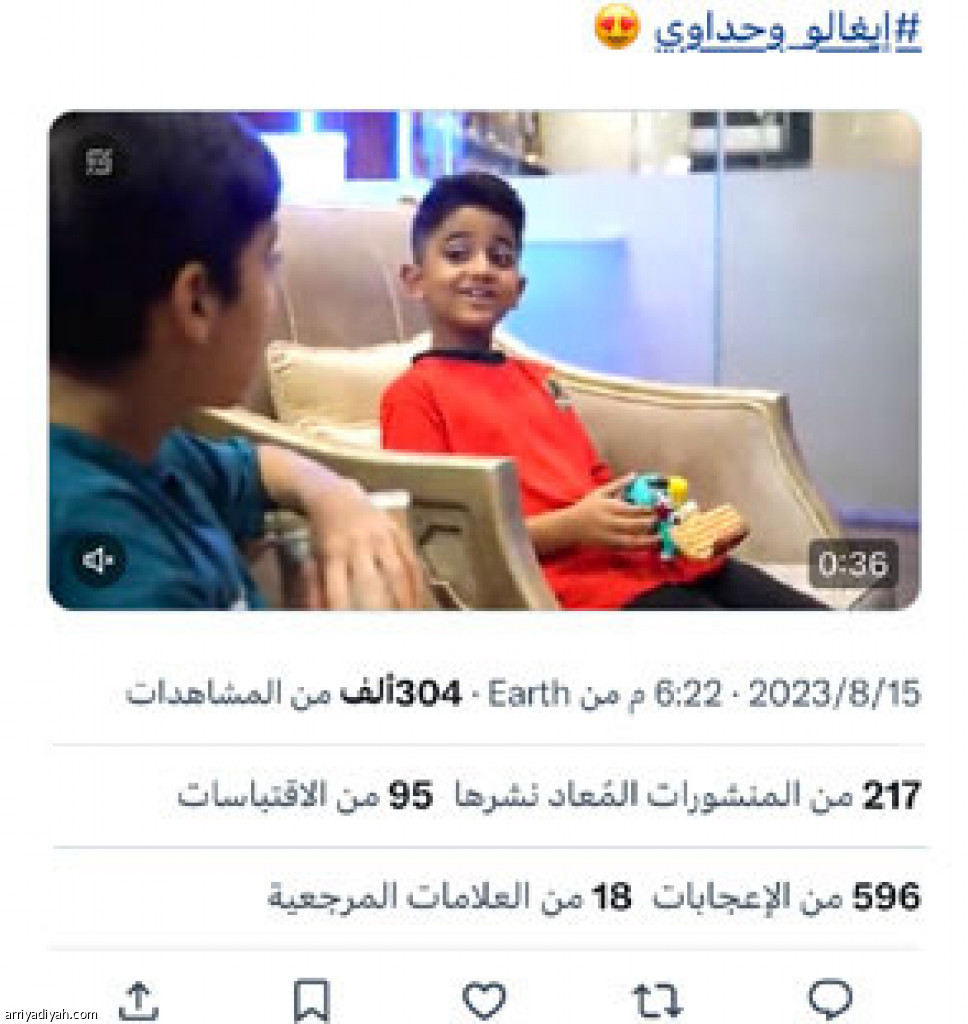This screenshot has height=1024, width=968.
Task: Like this post
Action: (x=484, y=998)
